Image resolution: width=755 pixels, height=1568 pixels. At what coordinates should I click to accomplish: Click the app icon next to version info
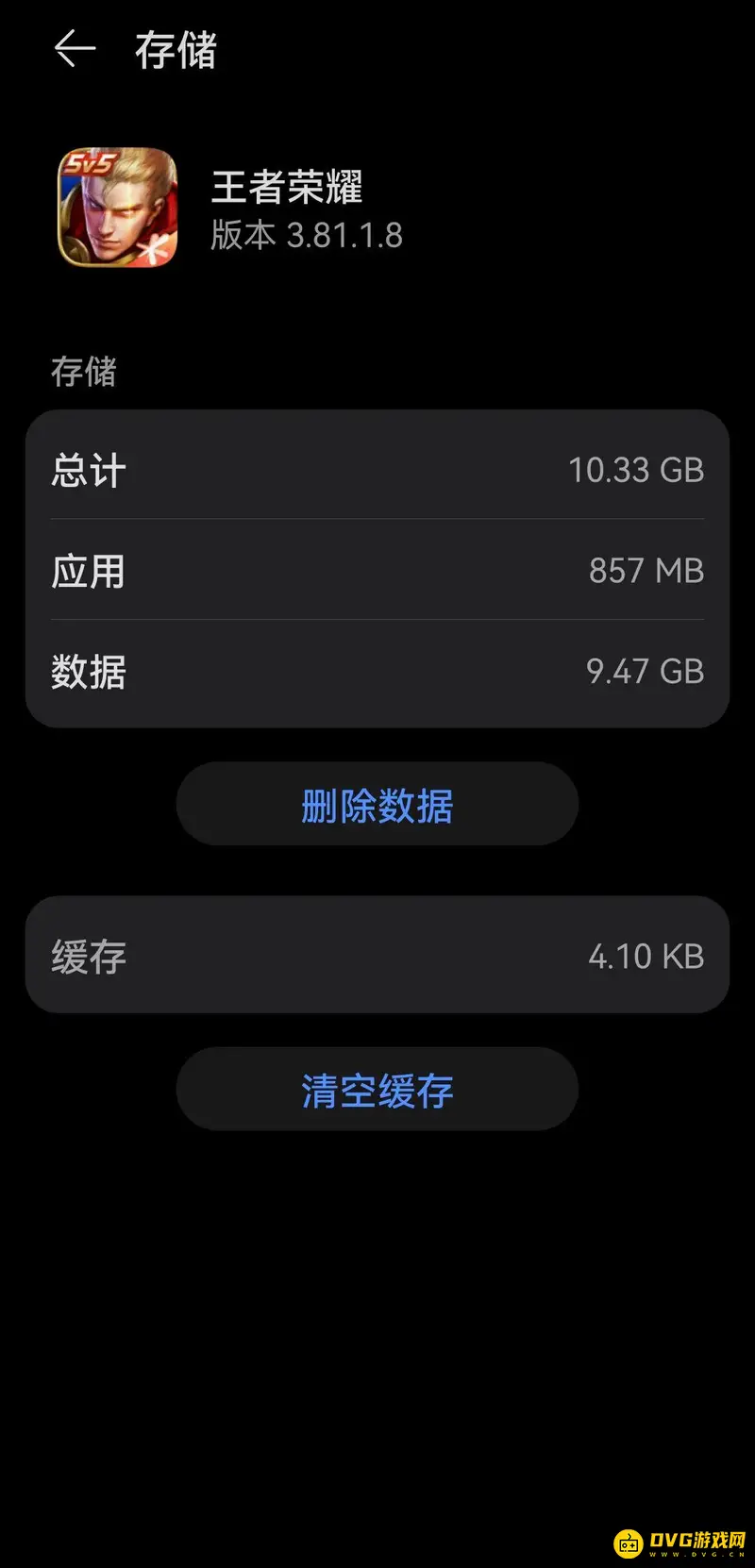pos(117,208)
